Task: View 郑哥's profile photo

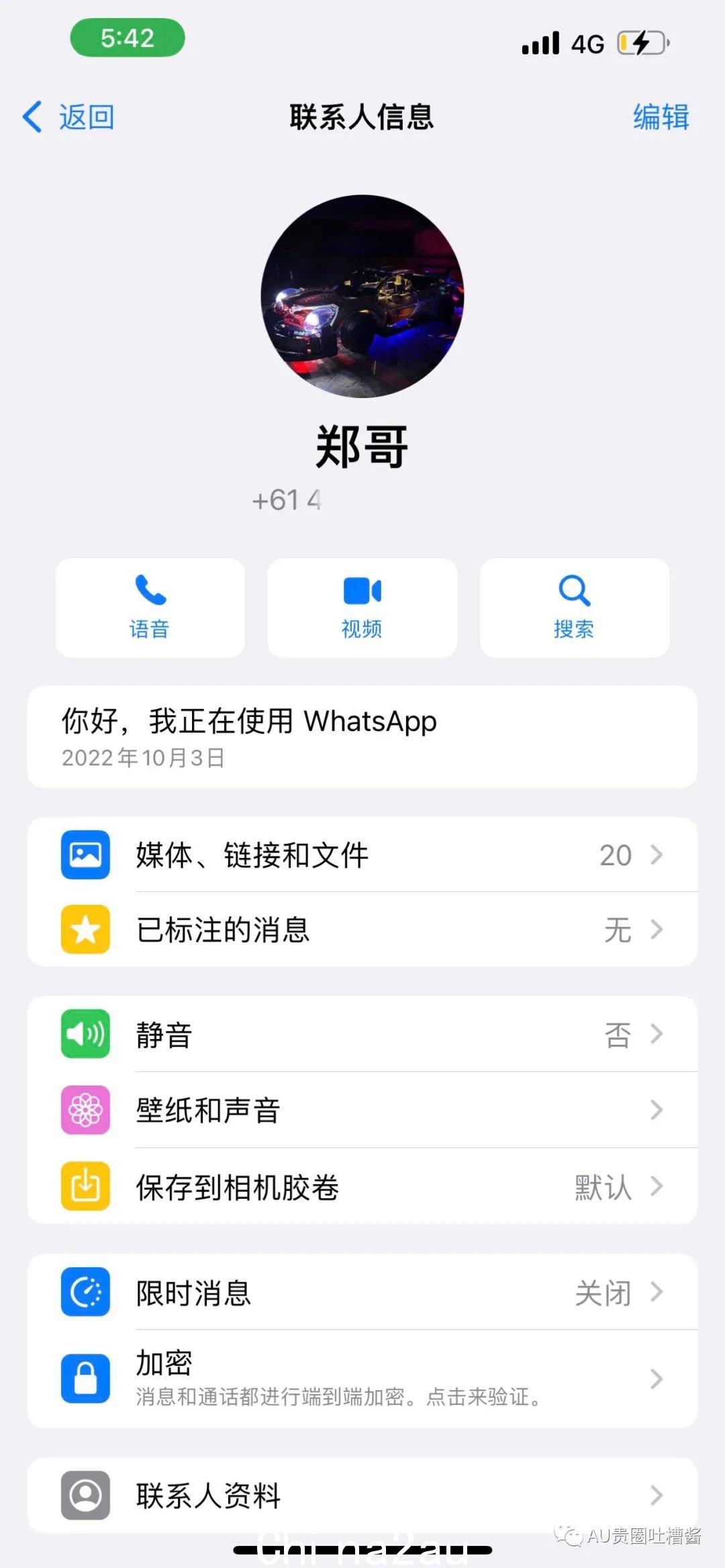Action: pos(362,296)
